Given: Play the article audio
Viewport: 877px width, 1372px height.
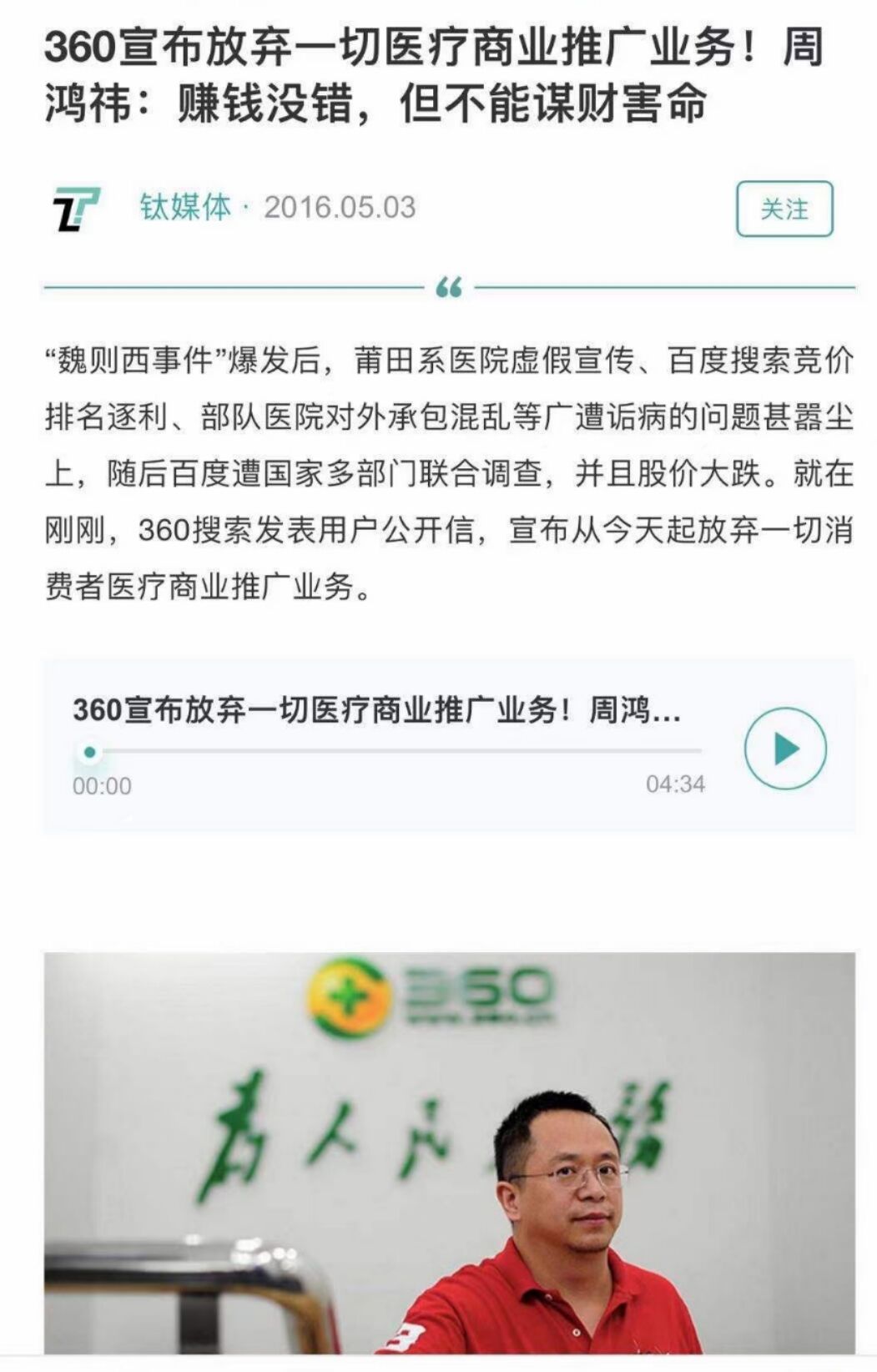Looking at the screenshot, I should pos(784,748).
